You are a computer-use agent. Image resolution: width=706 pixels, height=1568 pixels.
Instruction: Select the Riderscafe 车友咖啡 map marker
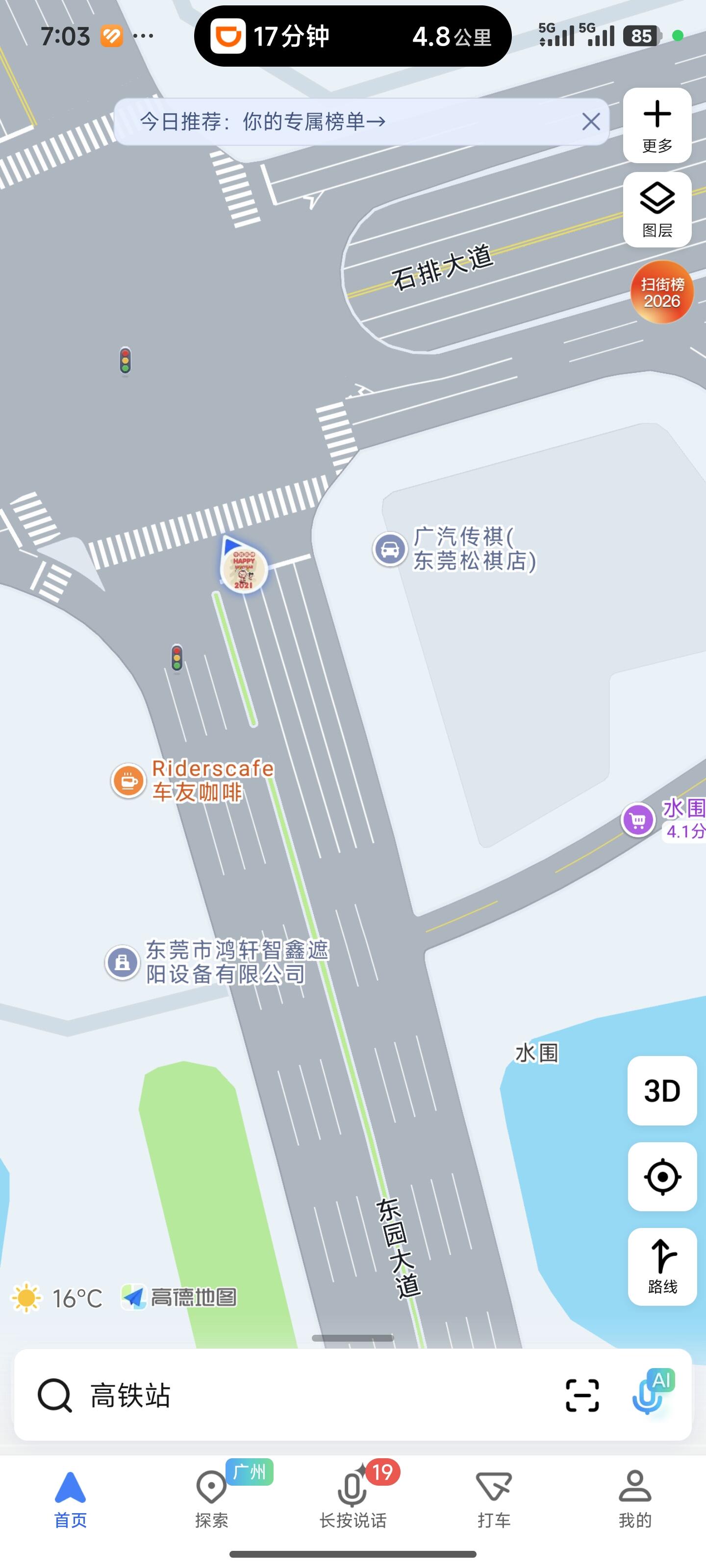129,781
